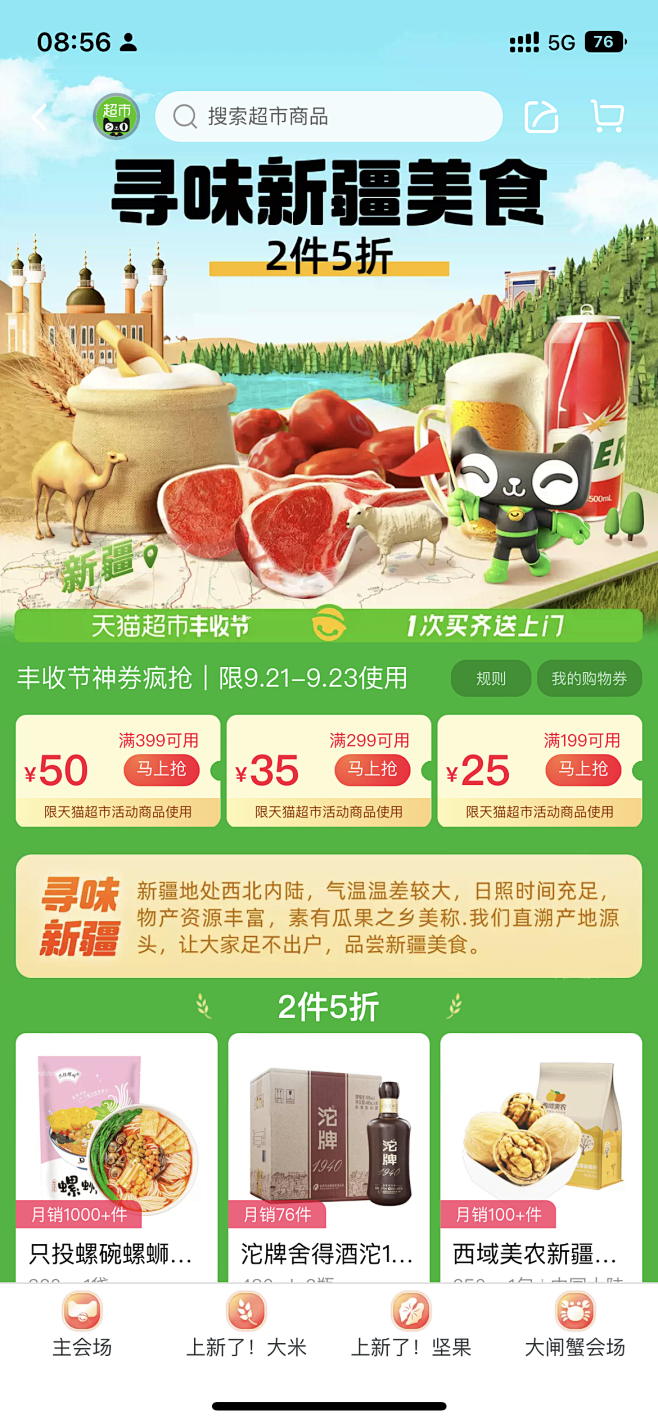Go back using the top-left arrow
Image resolution: width=658 pixels, height=1424 pixels.
coord(39,118)
